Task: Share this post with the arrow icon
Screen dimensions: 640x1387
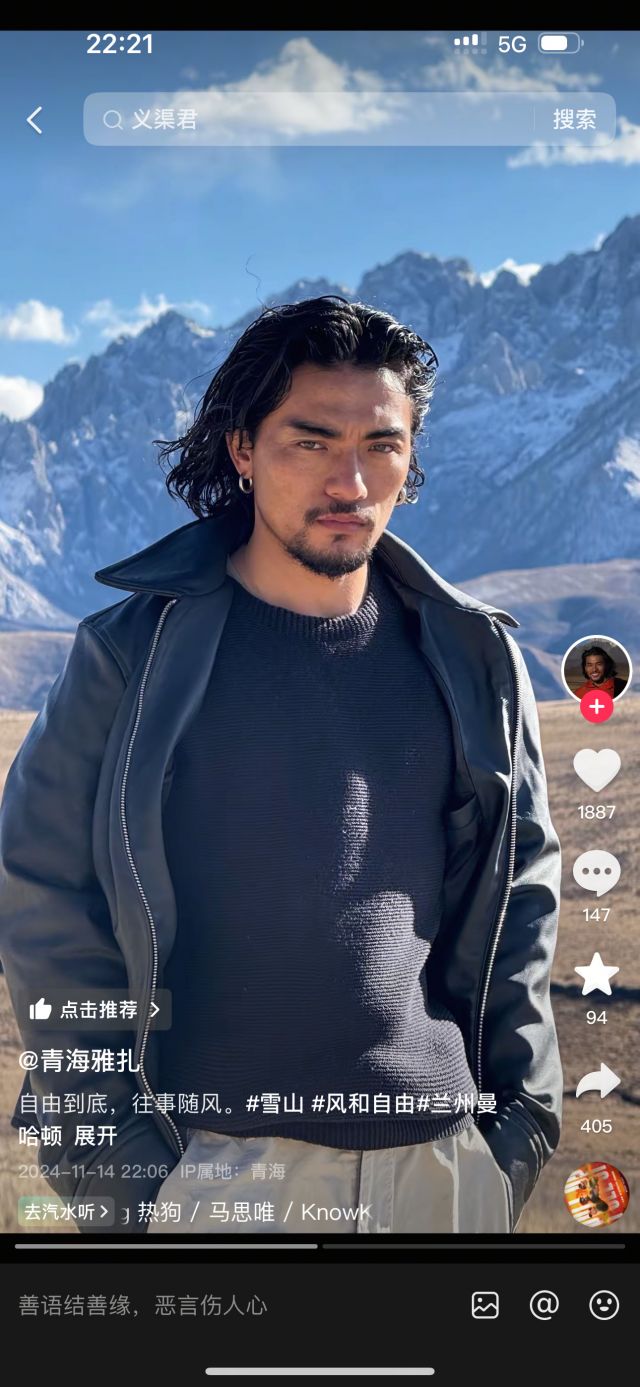Action: 597,1082
